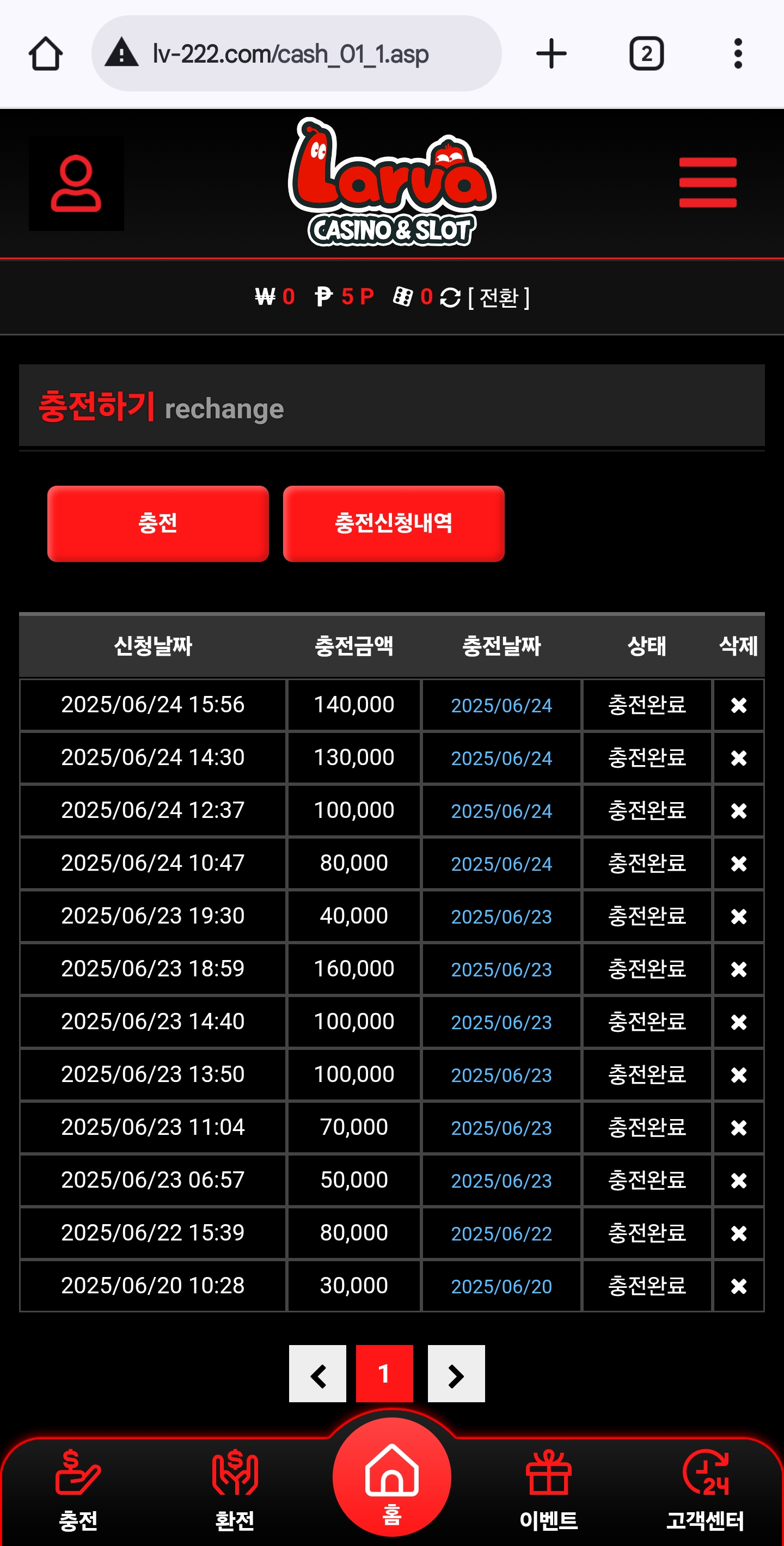
Task: Tap the 충전 red button
Action: point(158,523)
